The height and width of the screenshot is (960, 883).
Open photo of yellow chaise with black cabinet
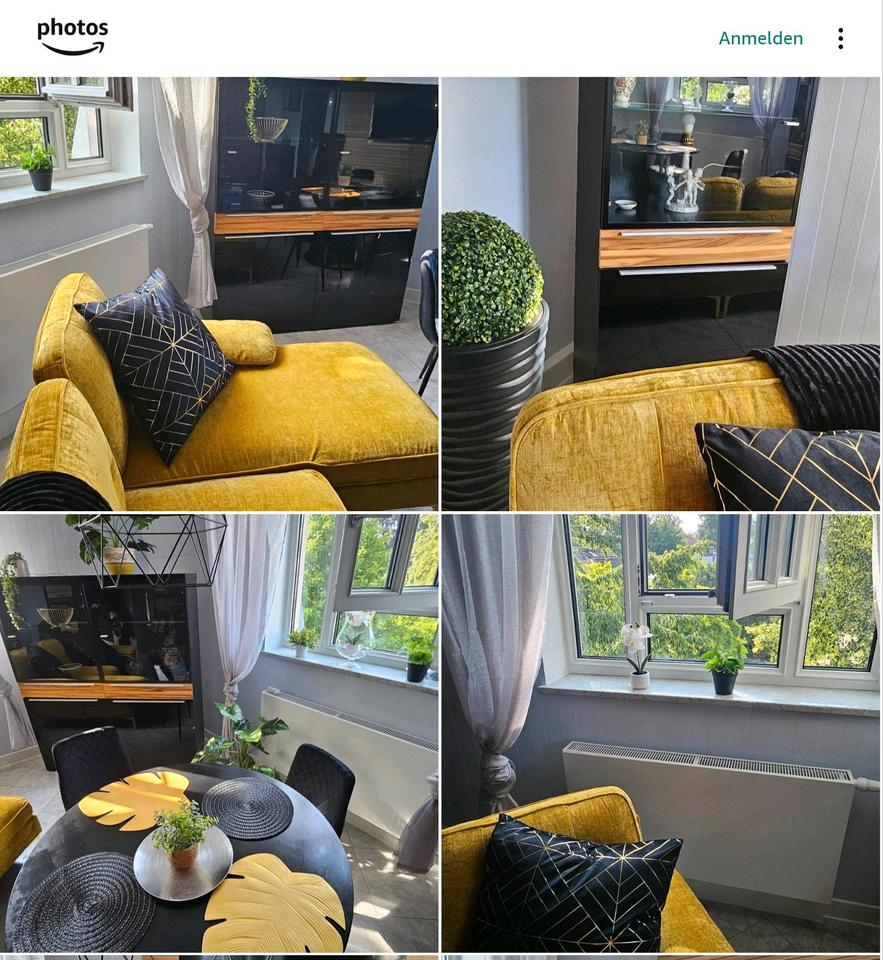tap(219, 293)
